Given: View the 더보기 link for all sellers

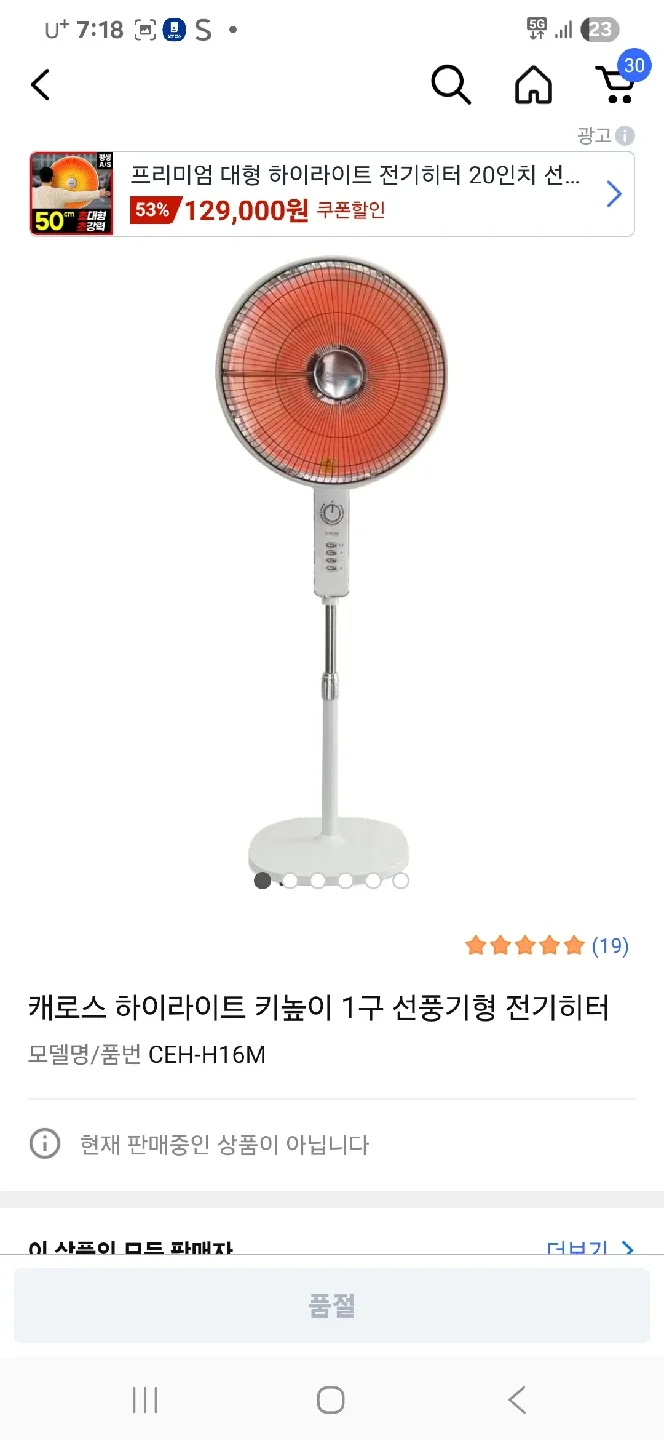Looking at the screenshot, I should [590, 1247].
